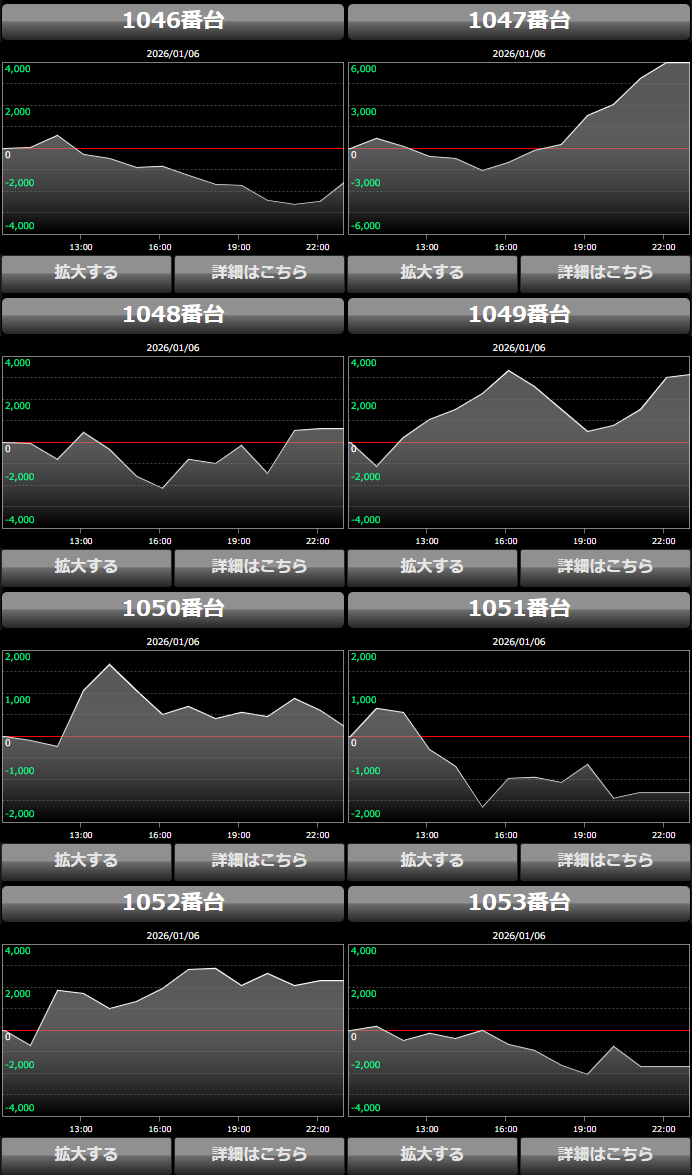Select 拡大する below machine 1048
This screenshot has height=1175, width=692.
coord(86,566)
